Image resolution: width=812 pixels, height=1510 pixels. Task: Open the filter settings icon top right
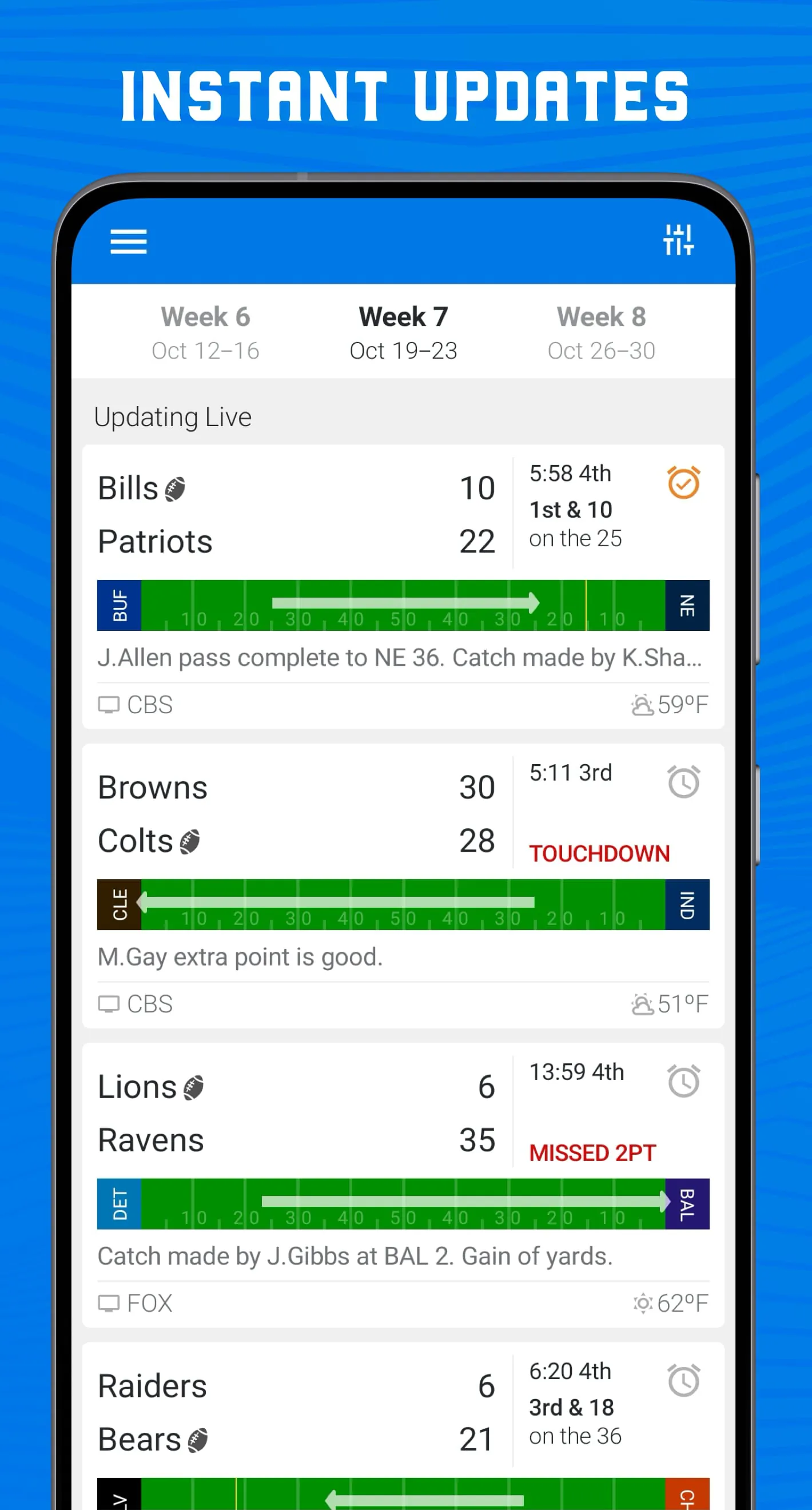tap(678, 240)
